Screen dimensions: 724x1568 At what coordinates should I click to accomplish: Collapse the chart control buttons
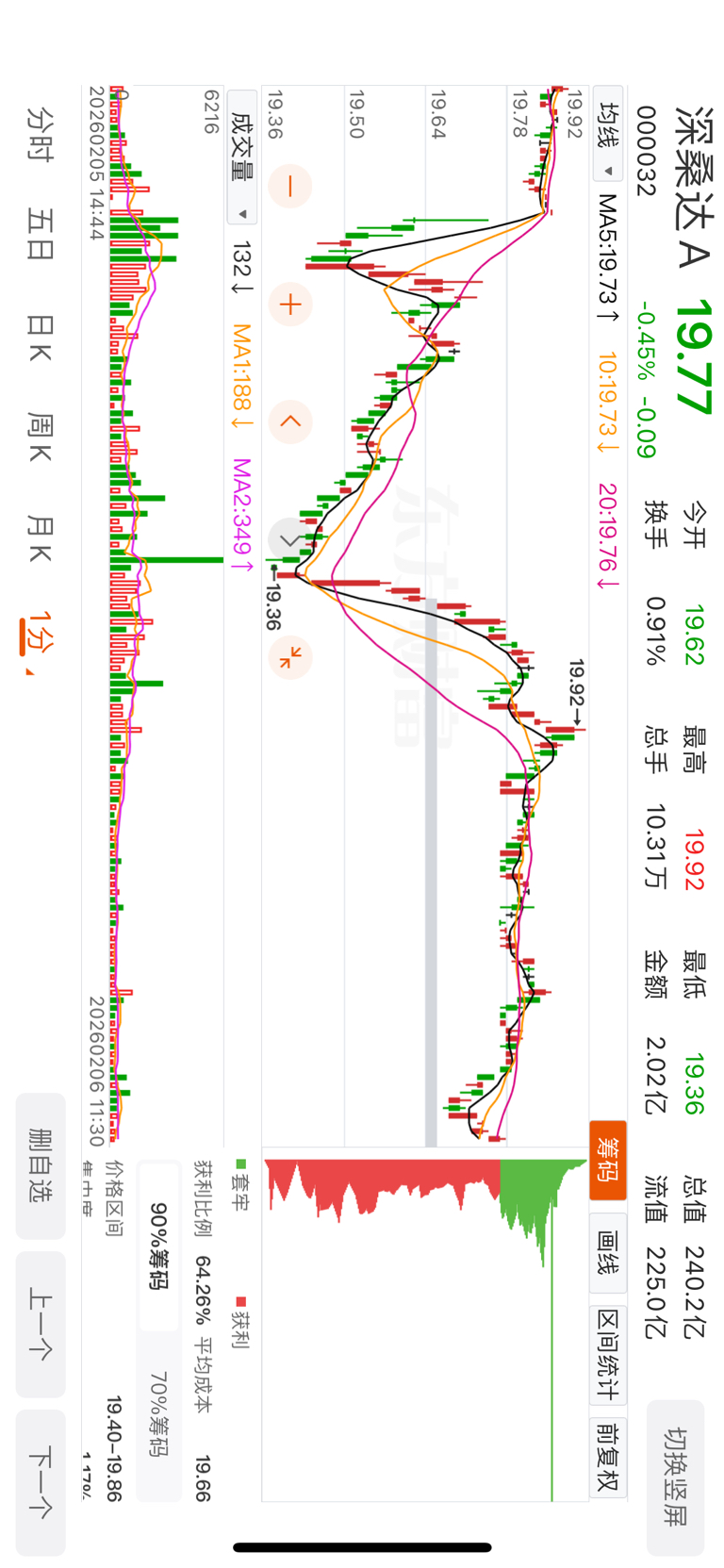(x=290, y=657)
